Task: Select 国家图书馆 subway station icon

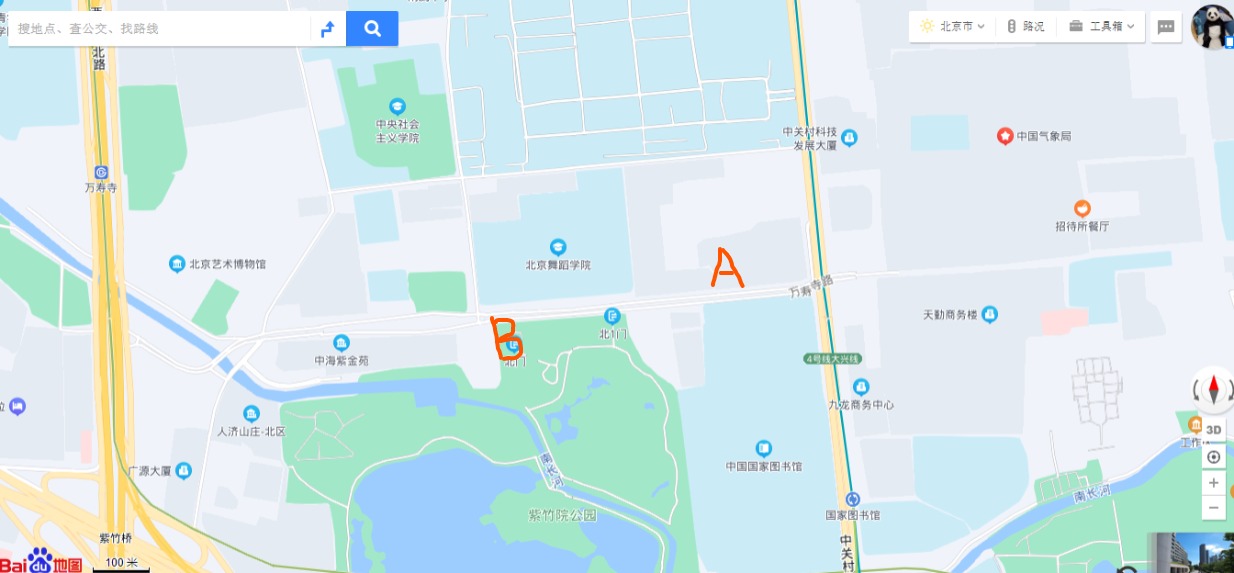Action: pyautogui.click(x=852, y=498)
